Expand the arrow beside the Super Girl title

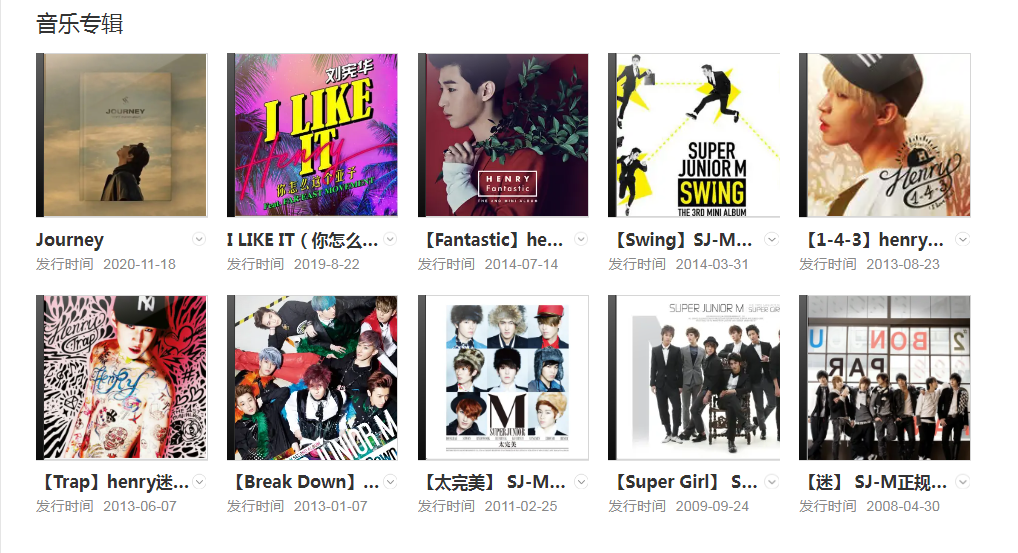771,481
